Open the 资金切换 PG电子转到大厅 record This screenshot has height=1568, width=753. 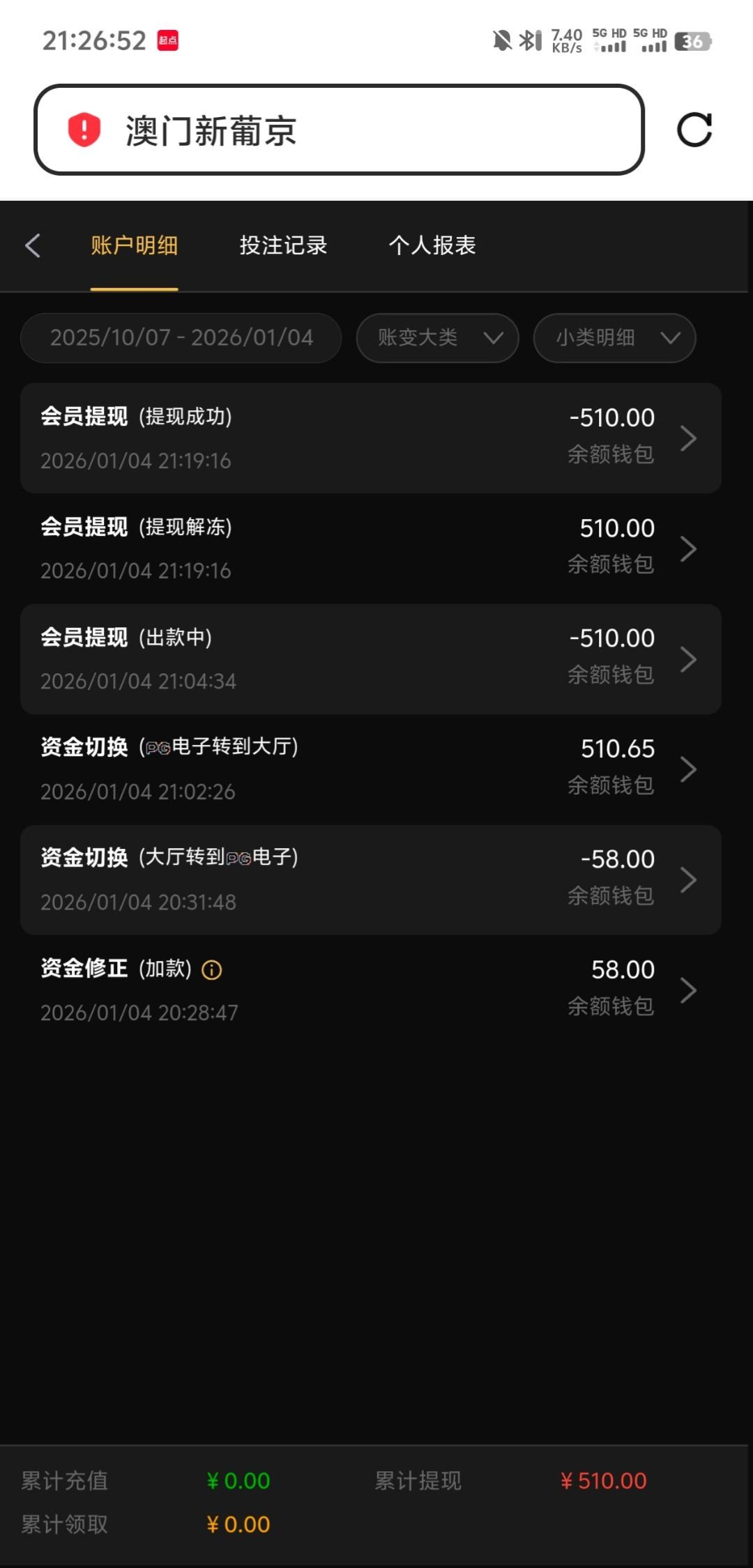[x=371, y=769]
